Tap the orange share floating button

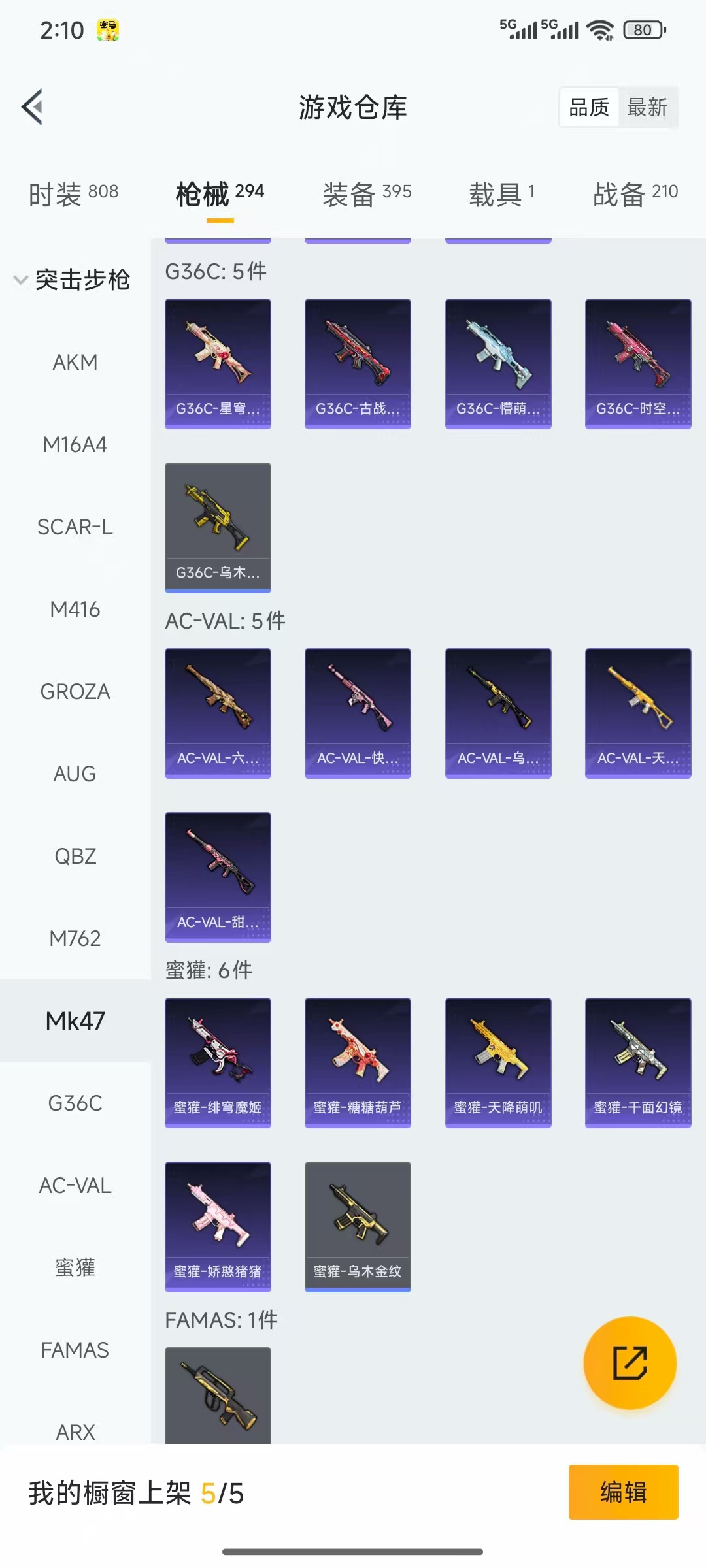point(630,1362)
